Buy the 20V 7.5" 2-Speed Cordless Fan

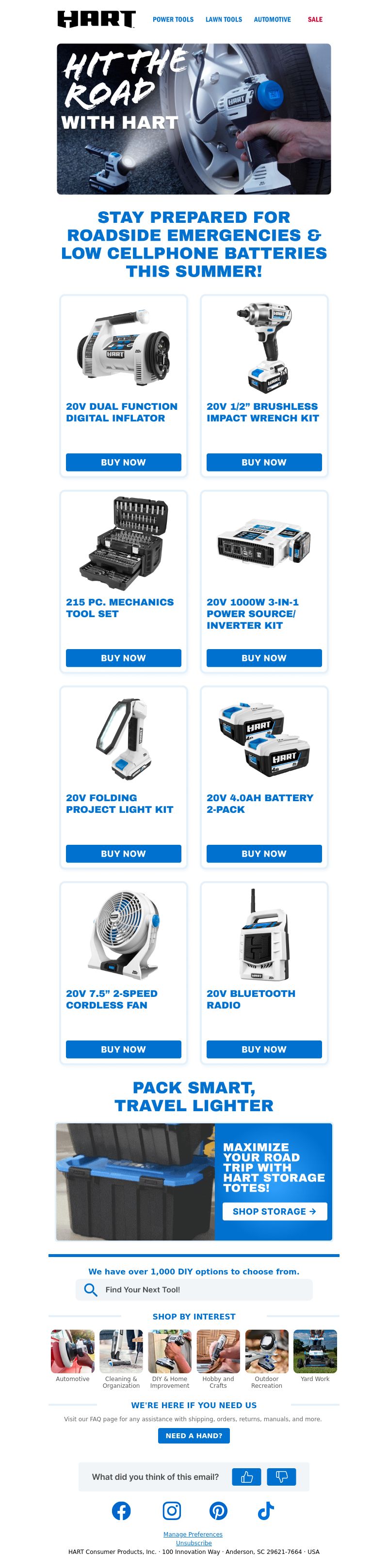[x=123, y=1049]
